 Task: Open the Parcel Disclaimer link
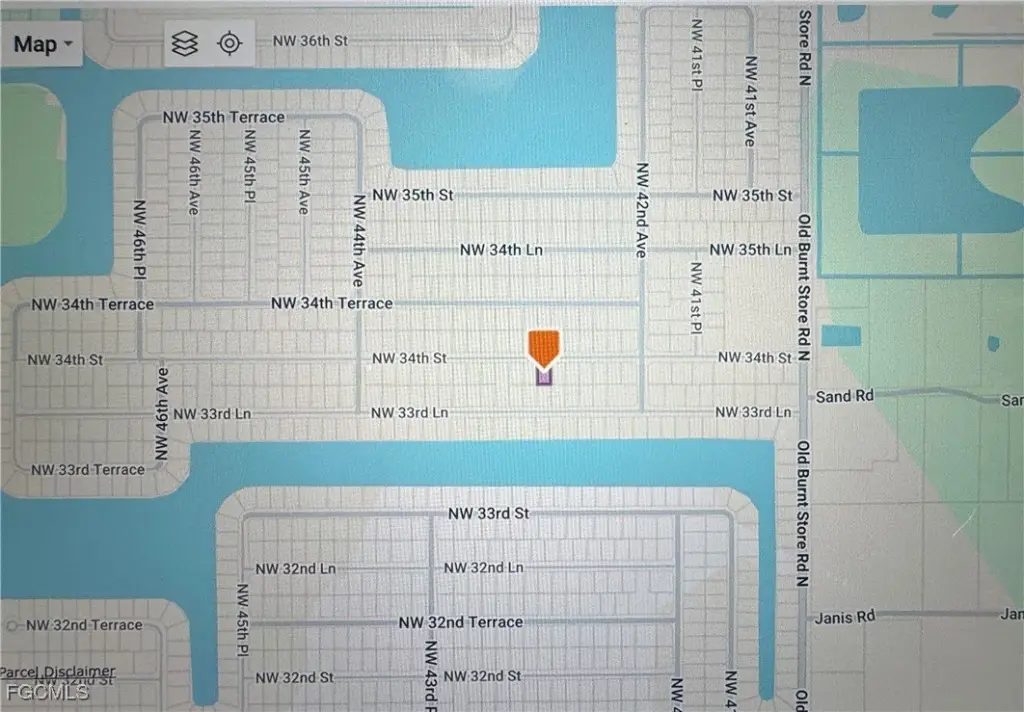58,671
